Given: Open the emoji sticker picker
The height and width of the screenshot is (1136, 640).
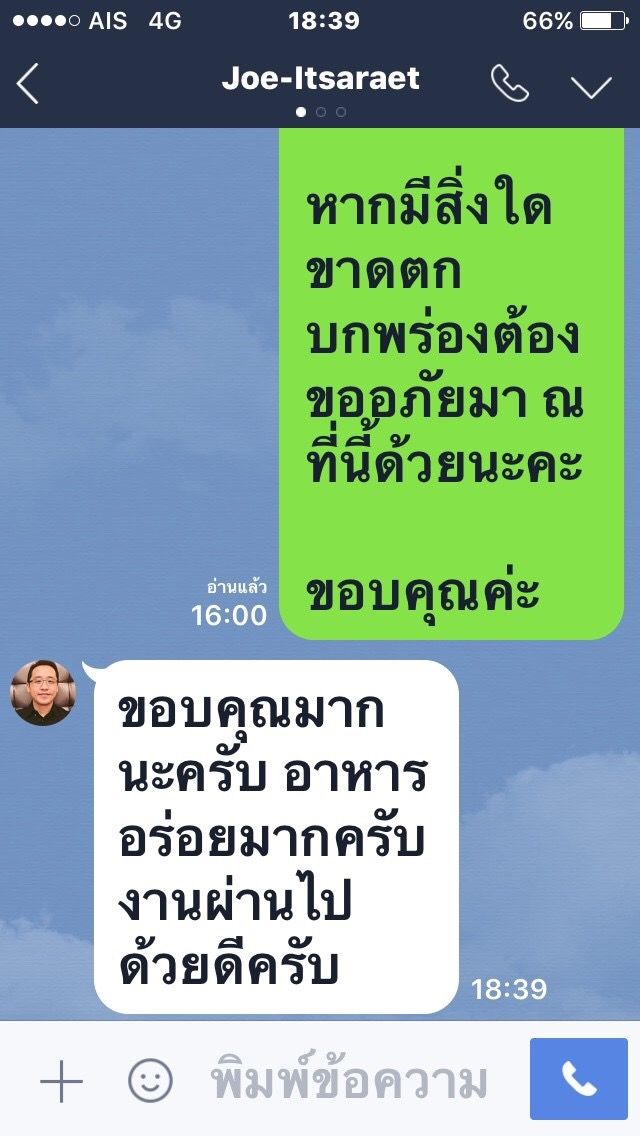Looking at the screenshot, I should (150, 1081).
